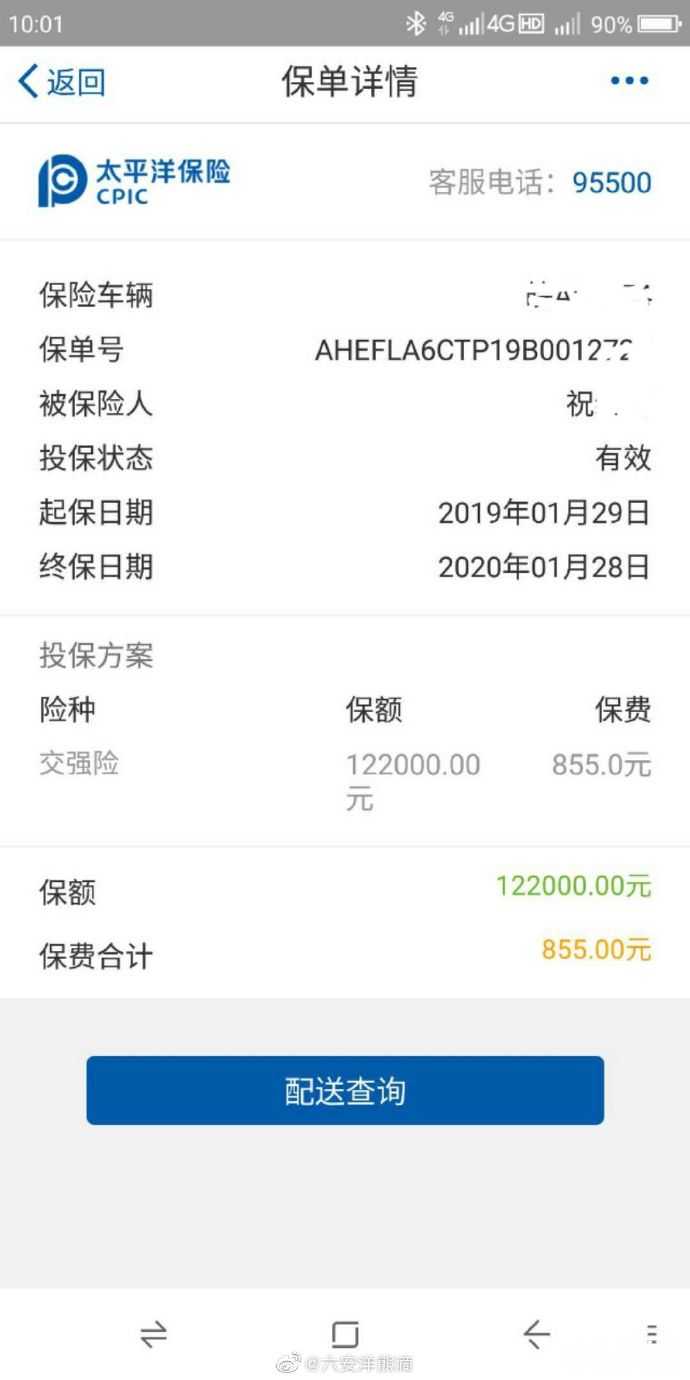
Task: Tap the system back arrow
Action: [x=537, y=1334]
